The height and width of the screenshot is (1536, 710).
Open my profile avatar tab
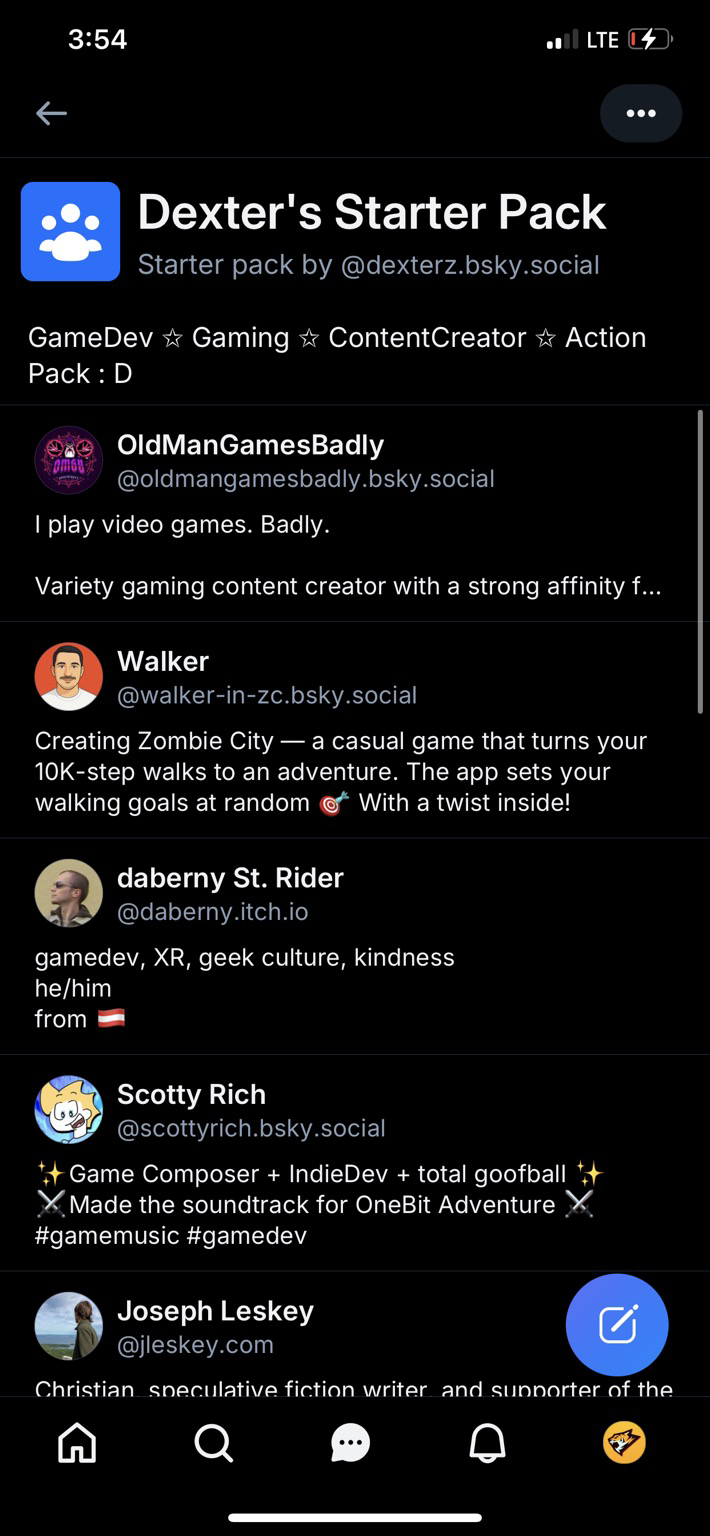point(624,1443)
